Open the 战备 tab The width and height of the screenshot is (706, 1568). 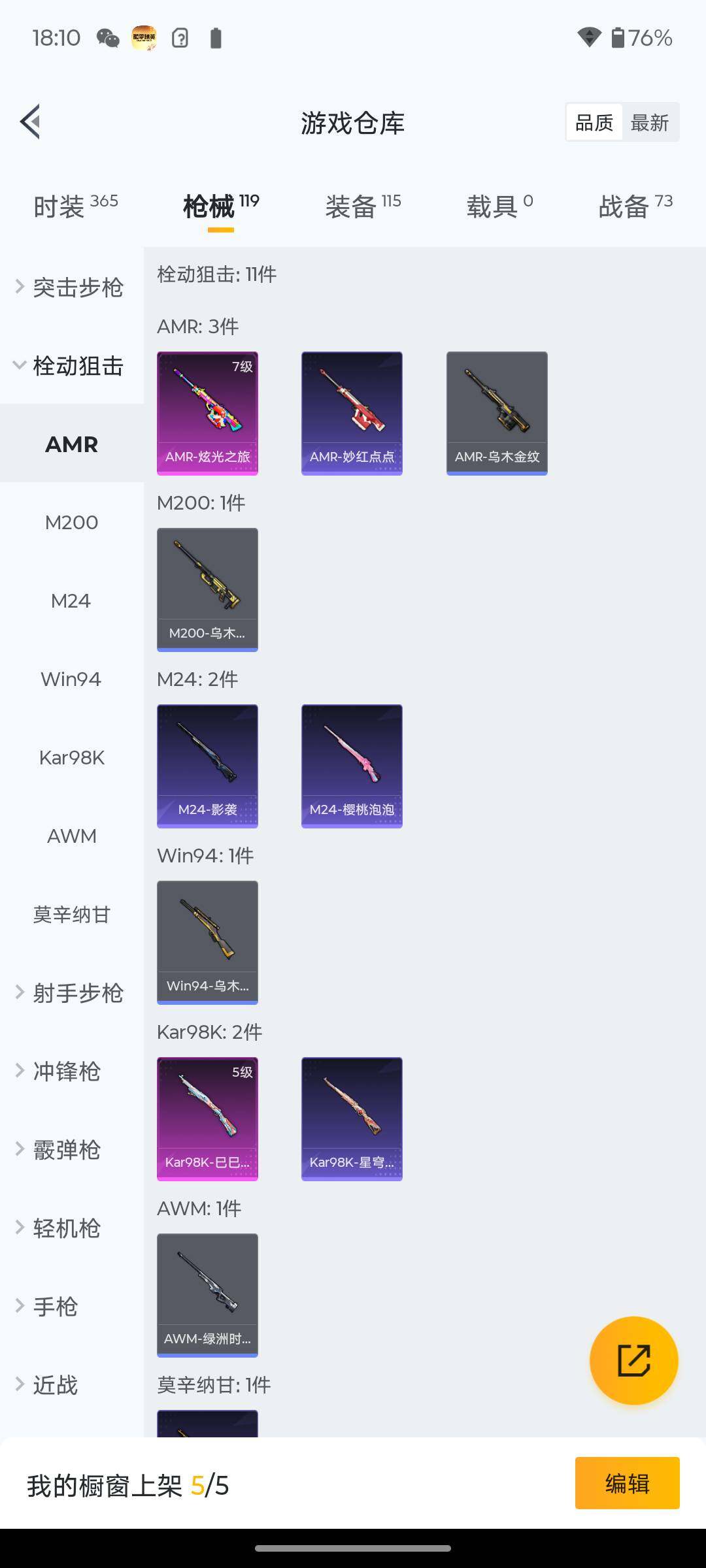tap(635, 206)
